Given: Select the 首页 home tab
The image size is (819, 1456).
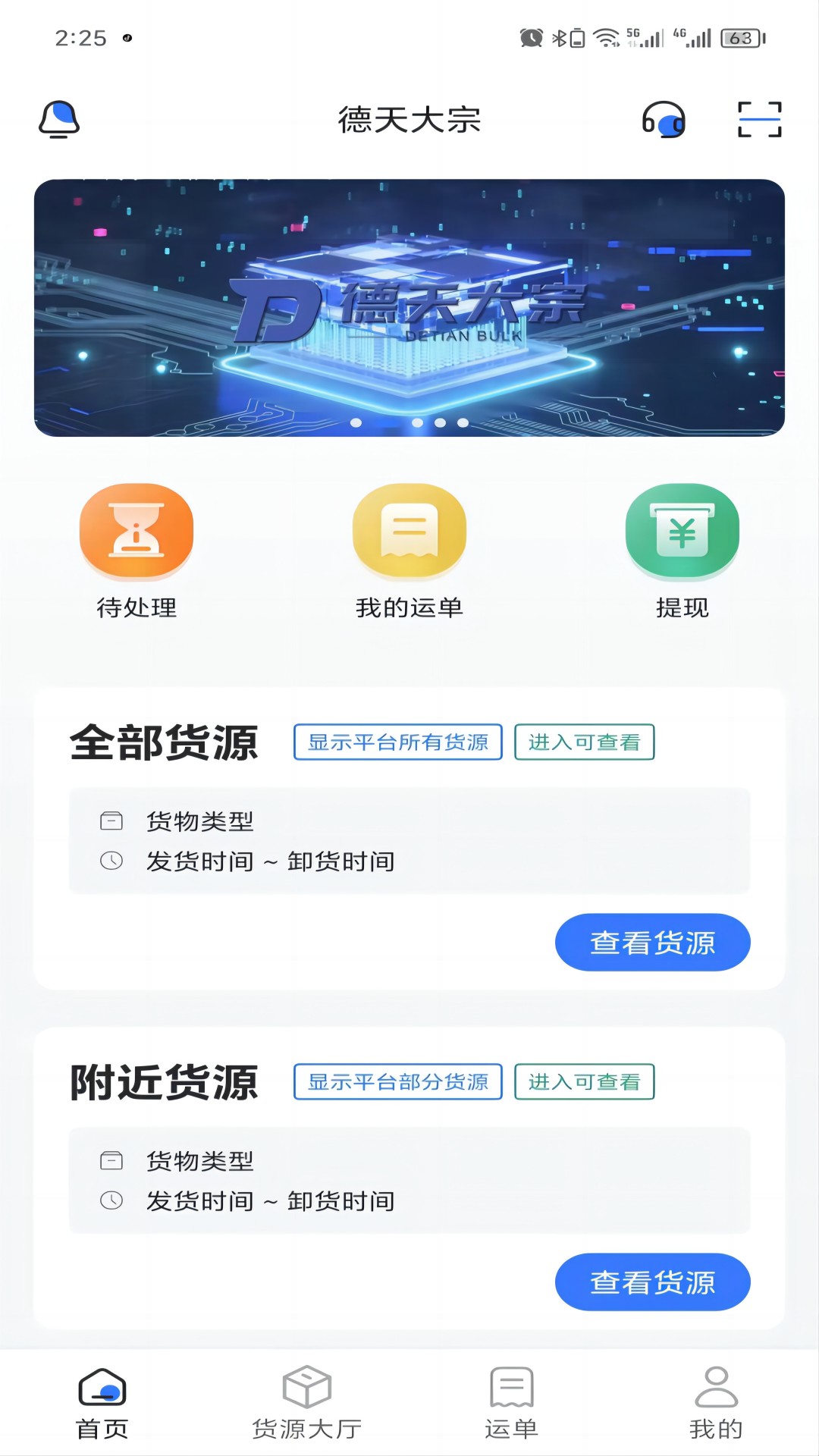Looking at the screenshot, I should click(x=102, y=1403).
